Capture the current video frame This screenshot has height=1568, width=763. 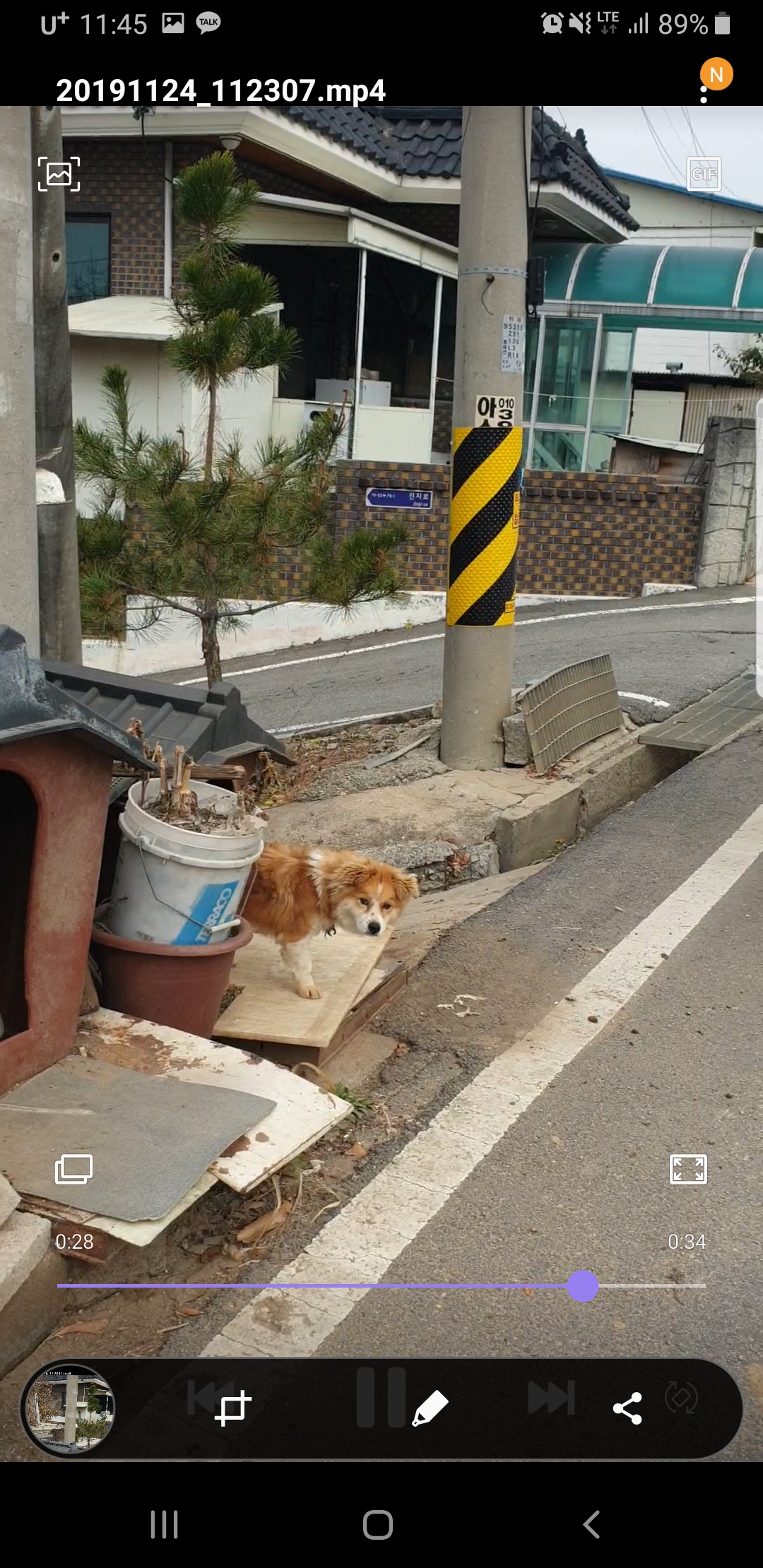pyautogui.click(x=59, y=174)
